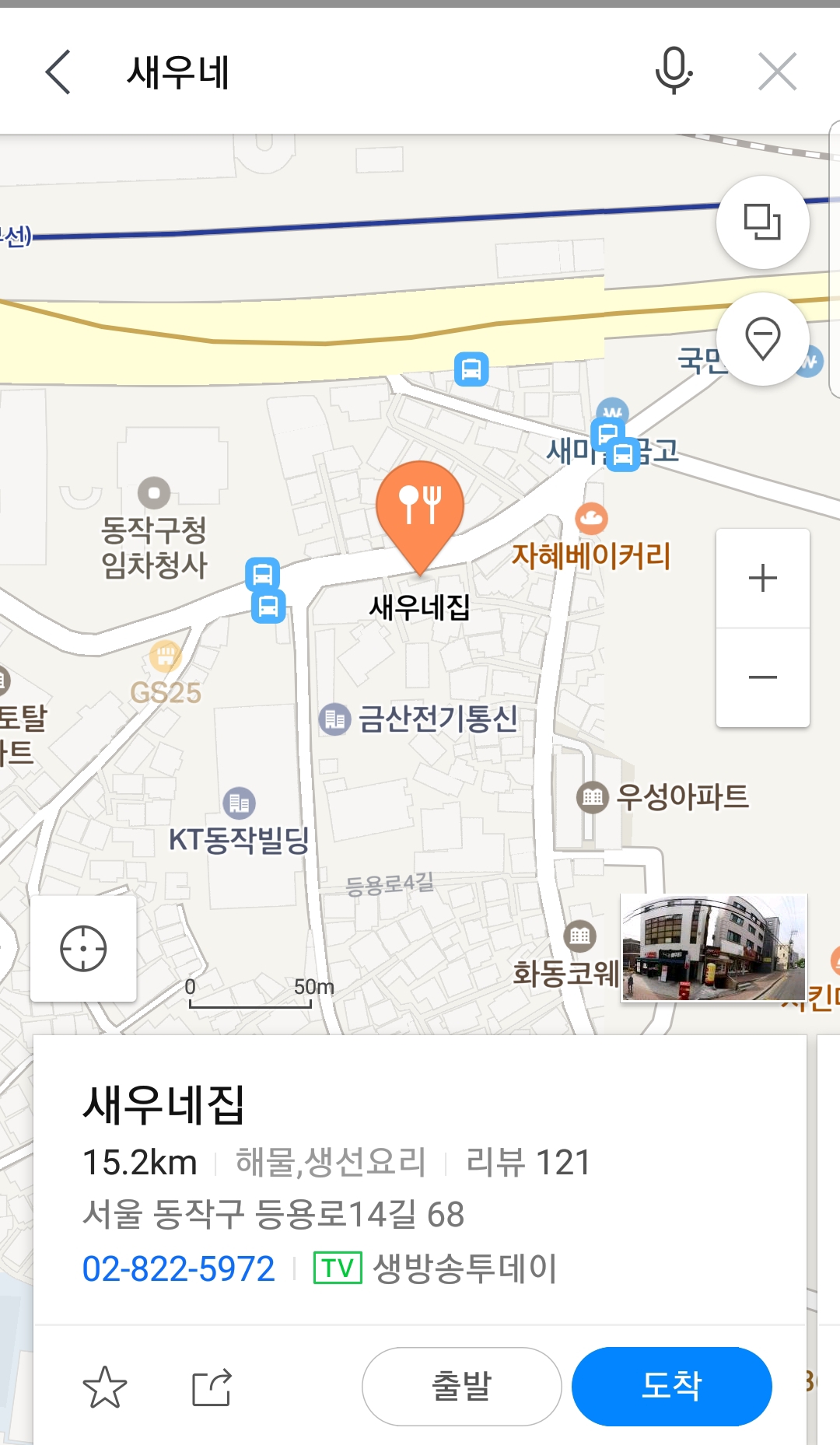This screenshot has width=840, height=1445.
Task: Open the street view photo thumbnail
Action: coord(713,947)
